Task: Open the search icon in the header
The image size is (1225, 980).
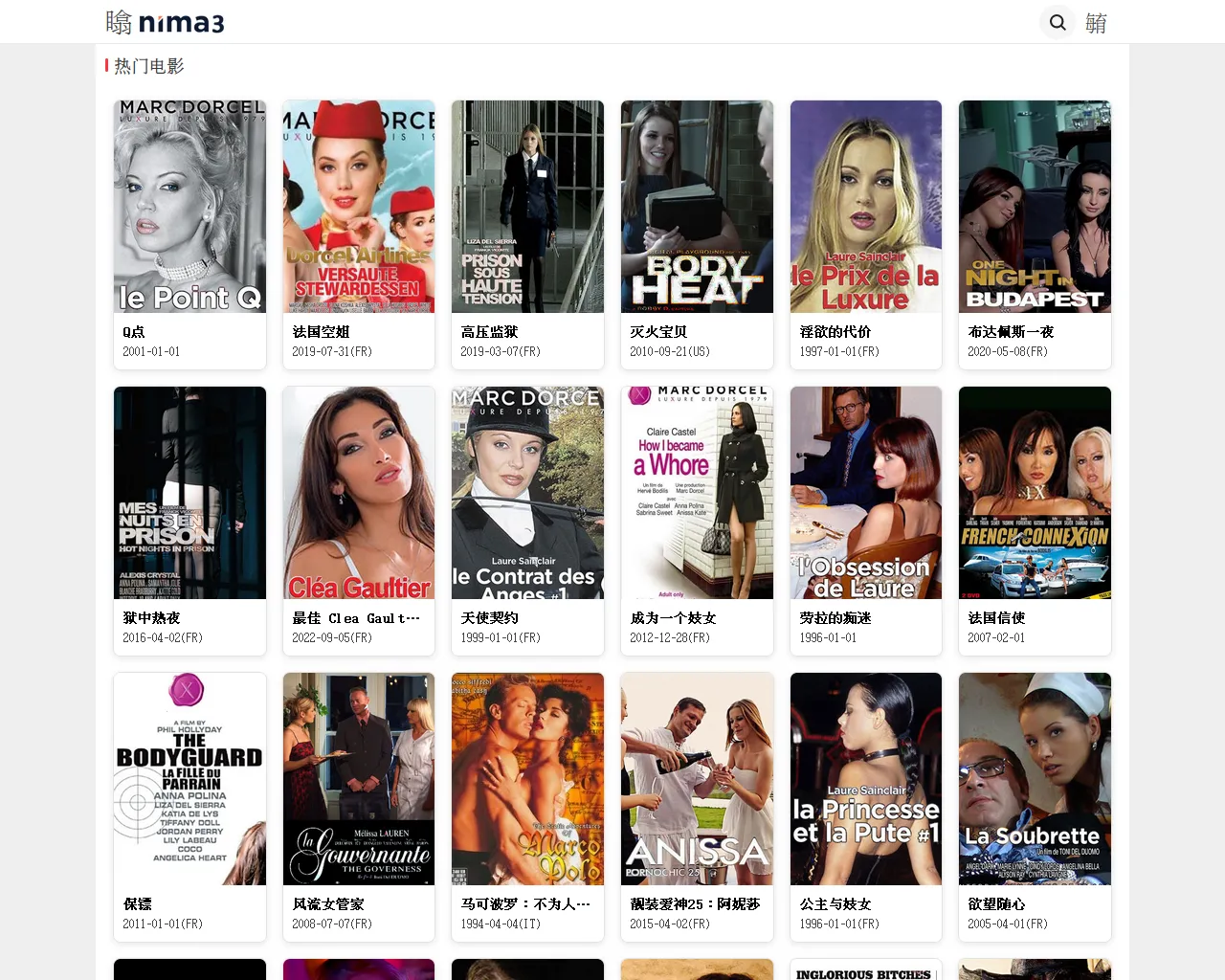Action: (1058, 22)
